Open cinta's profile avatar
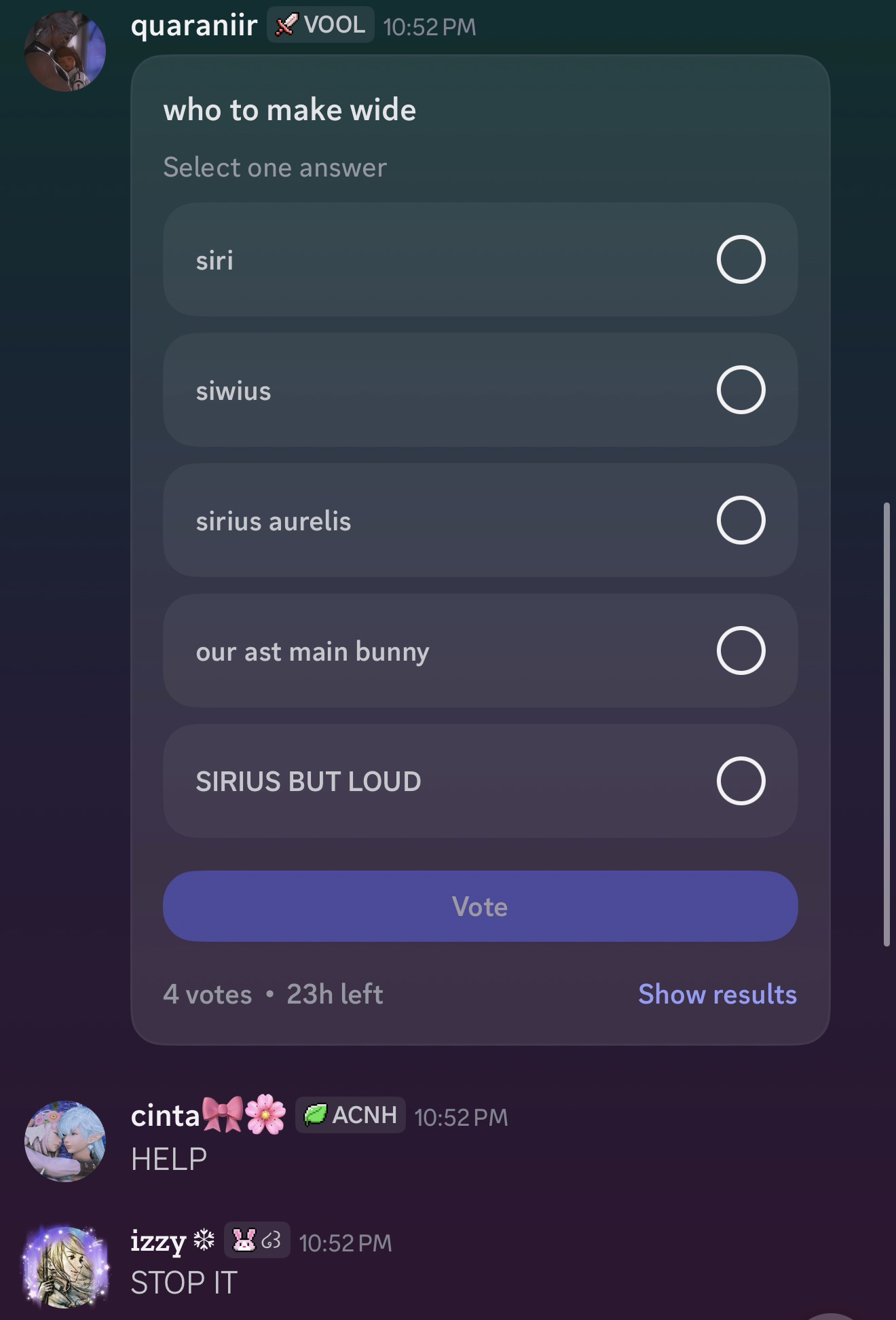Image resolution: width=896 pixels, height=1320 pixels. coord(65,1141)
